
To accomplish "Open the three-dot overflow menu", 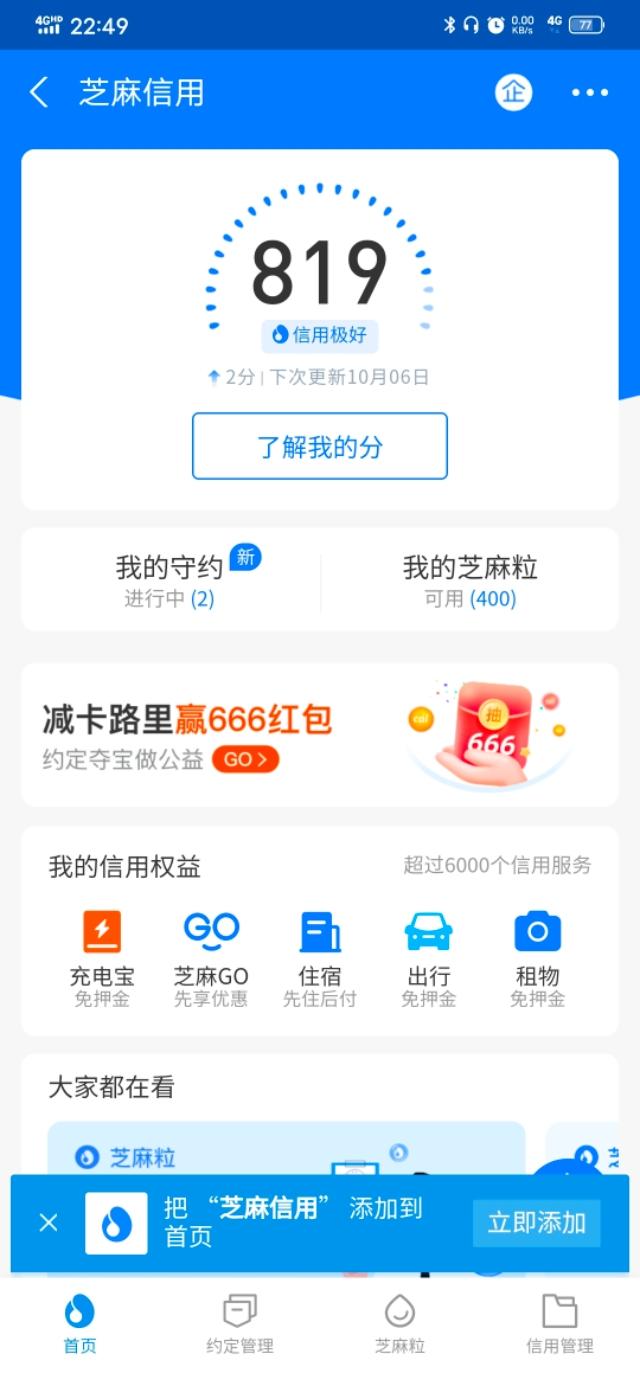I will click(590, 93).
